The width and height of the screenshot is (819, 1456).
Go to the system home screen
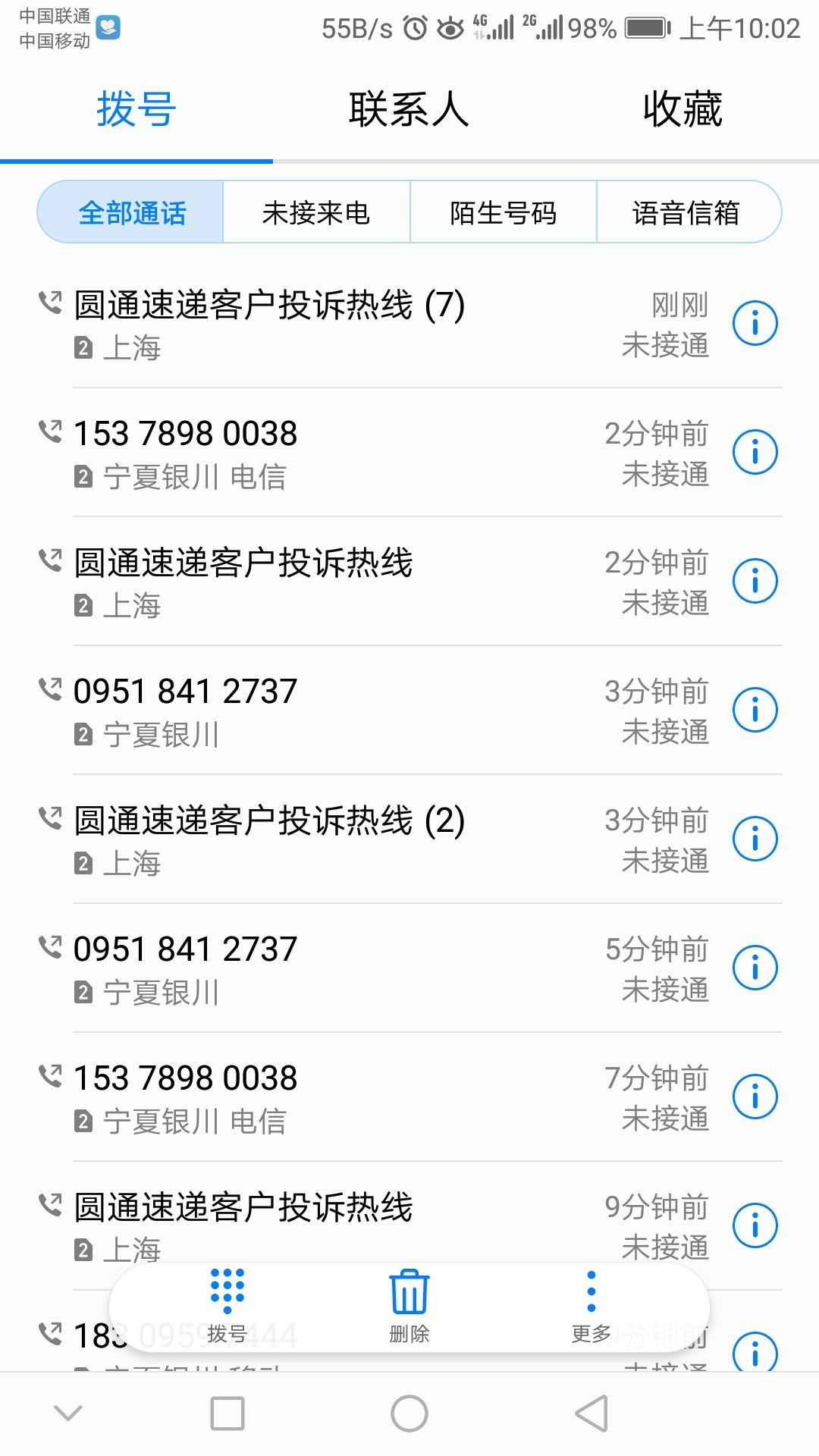click(x=409, y=1414)
